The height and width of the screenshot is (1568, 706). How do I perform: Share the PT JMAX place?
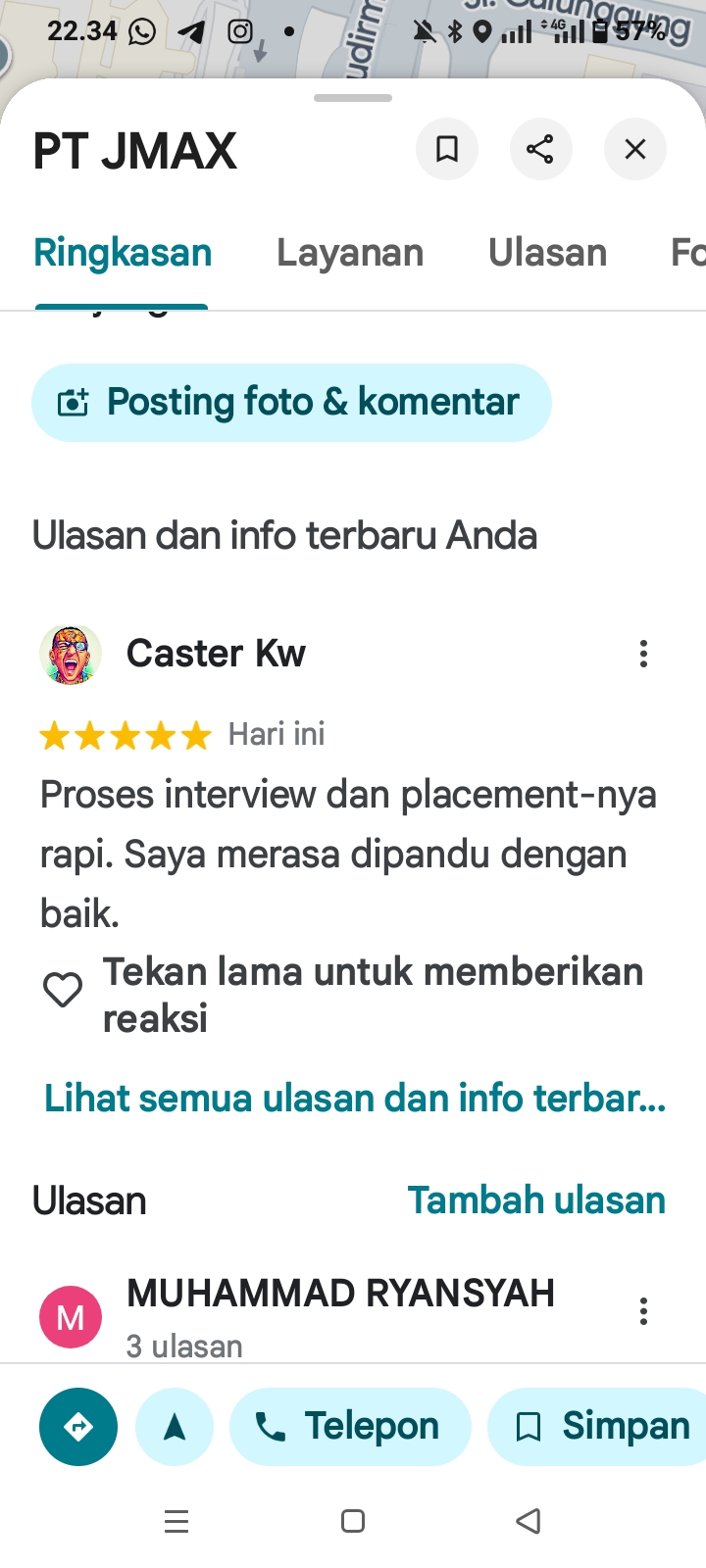tap(540, 149)
